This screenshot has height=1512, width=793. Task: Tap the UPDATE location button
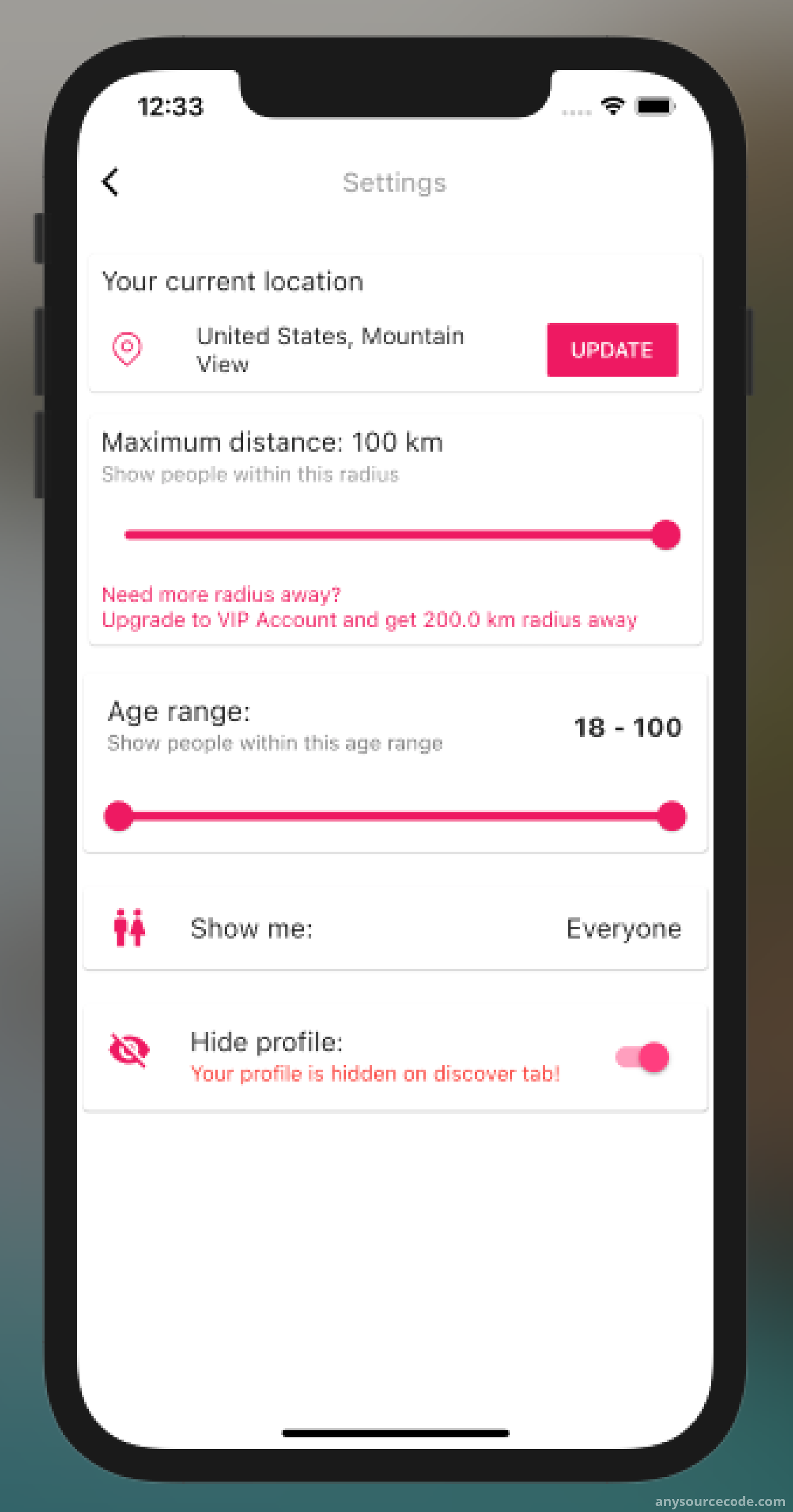click(612, 350)
